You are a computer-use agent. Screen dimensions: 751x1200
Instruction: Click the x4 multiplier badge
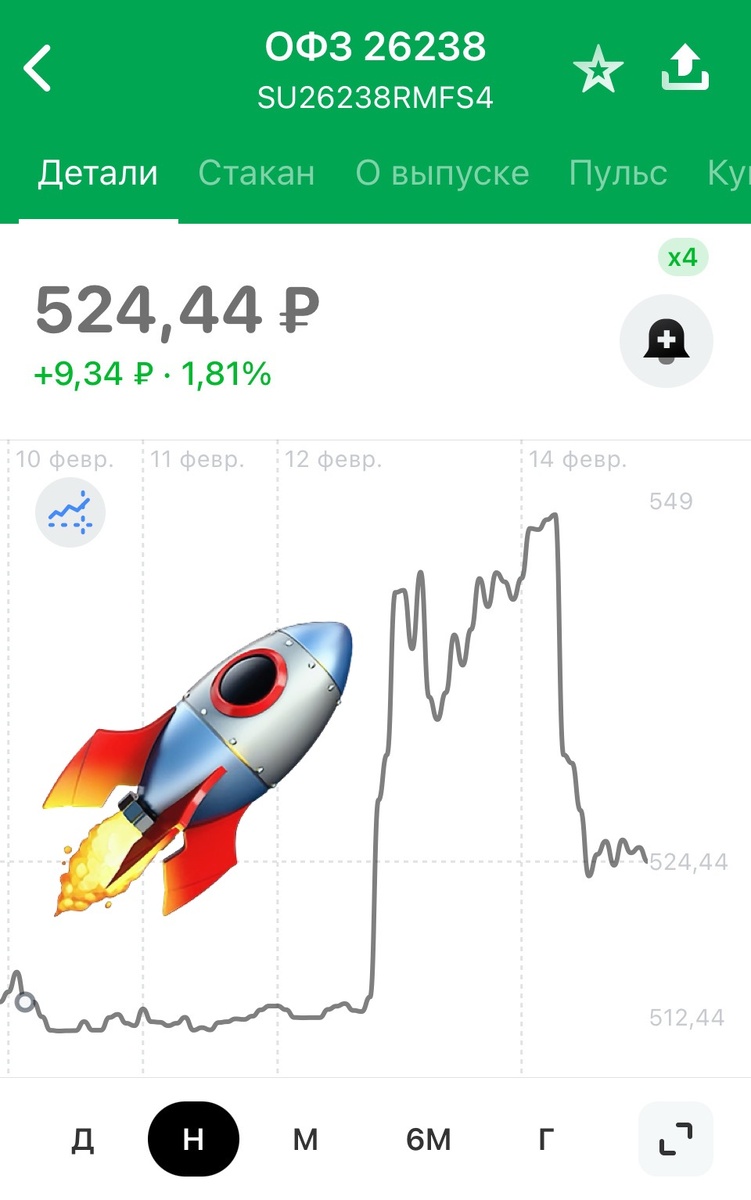pyautogui.click(x=681, y=258)
